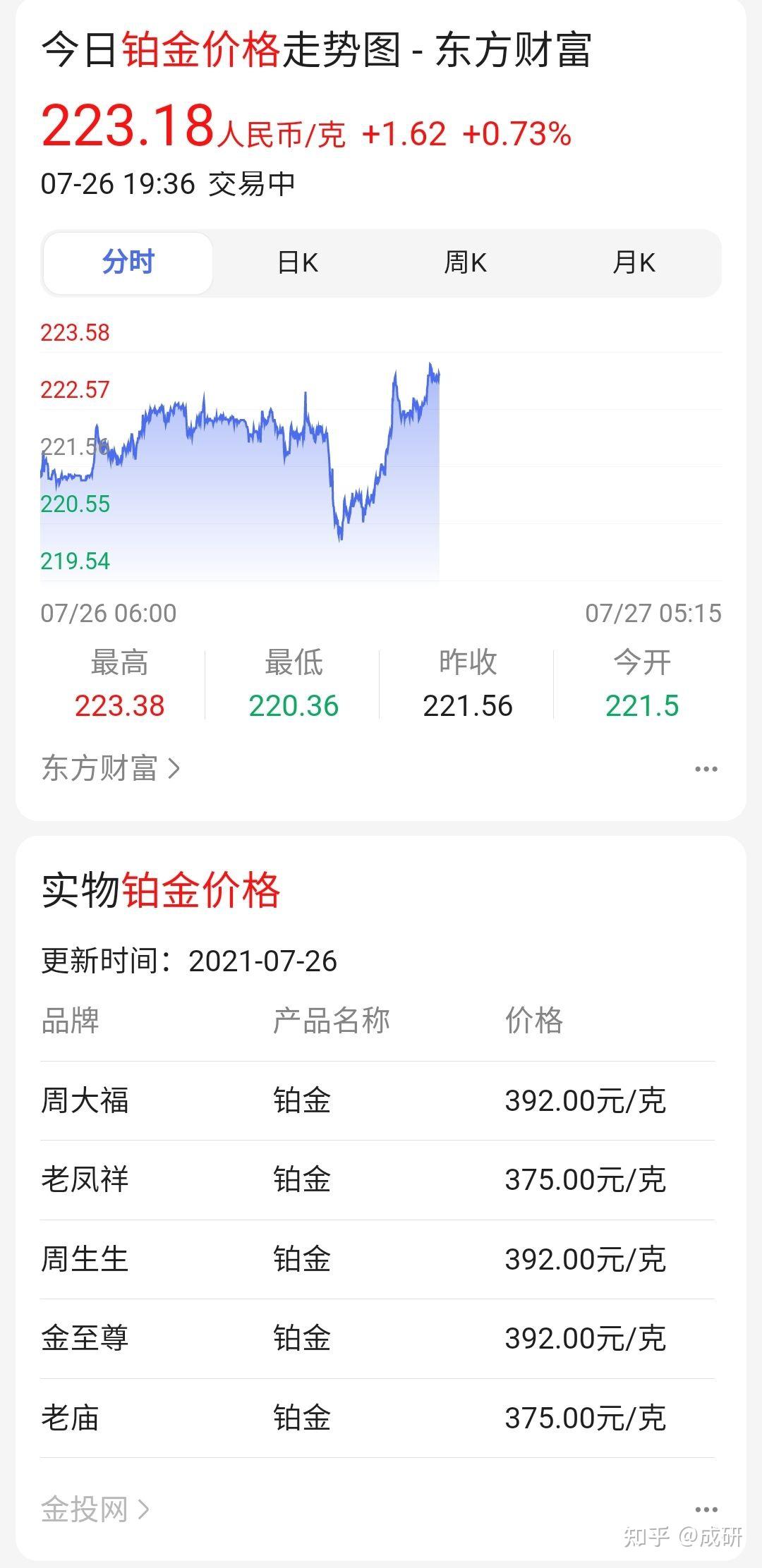Open the 金投网 source link
The height and width of the screenshot is (1568, 762).
tap(95, 1509)
